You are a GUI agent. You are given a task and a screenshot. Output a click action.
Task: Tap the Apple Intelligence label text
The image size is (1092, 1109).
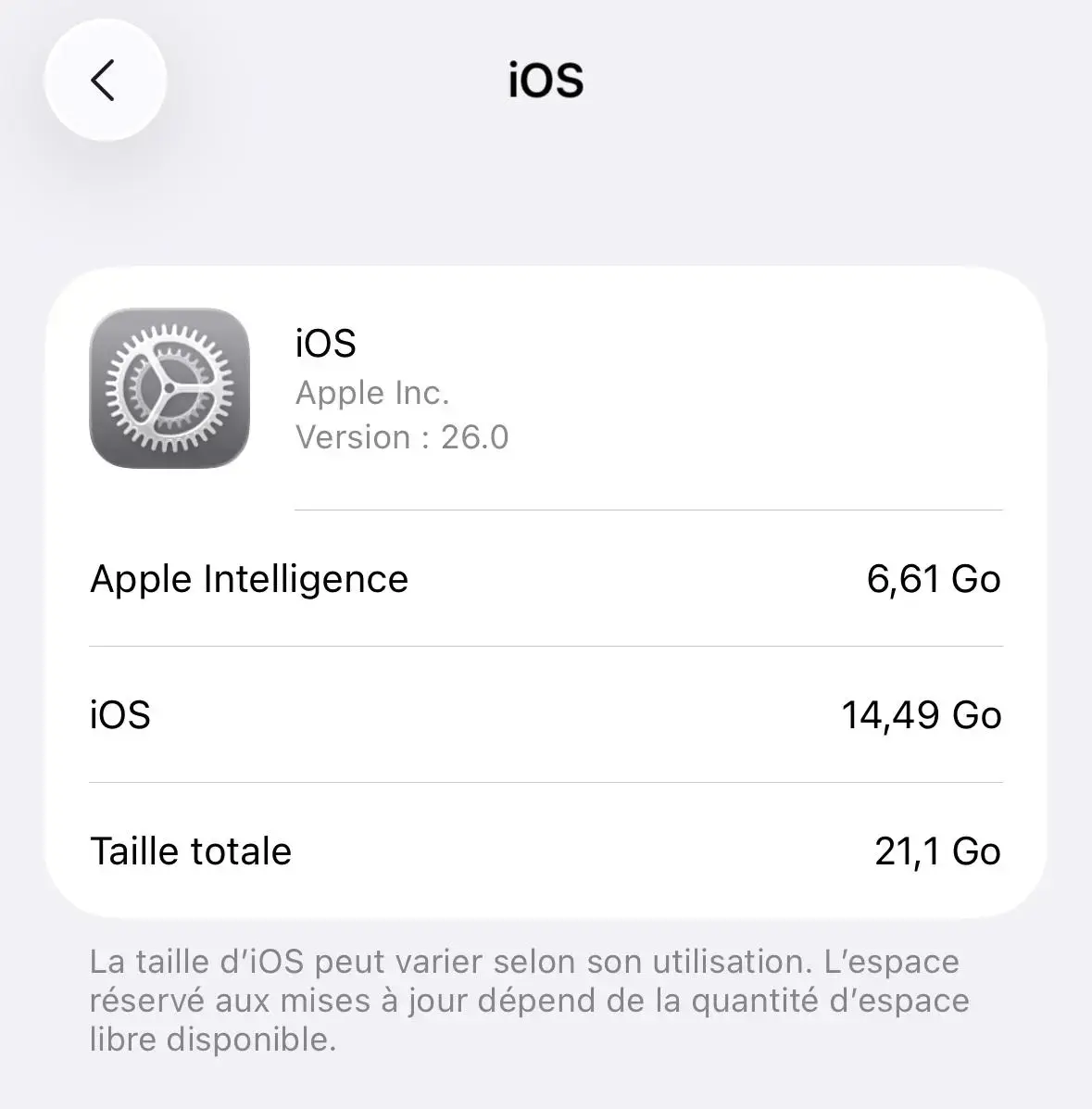[248, 579]
